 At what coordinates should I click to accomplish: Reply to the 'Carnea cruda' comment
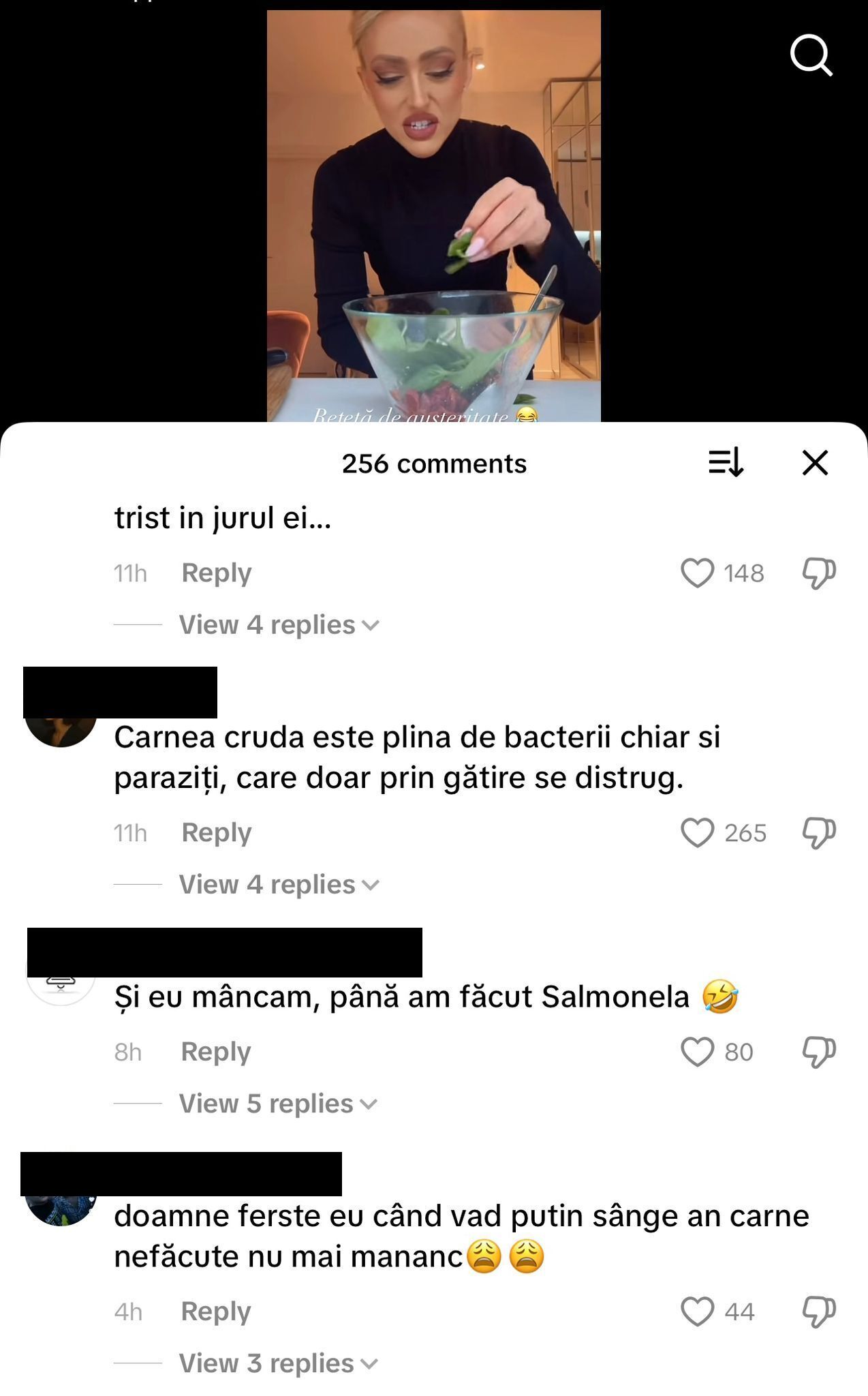tap(216, 833)
